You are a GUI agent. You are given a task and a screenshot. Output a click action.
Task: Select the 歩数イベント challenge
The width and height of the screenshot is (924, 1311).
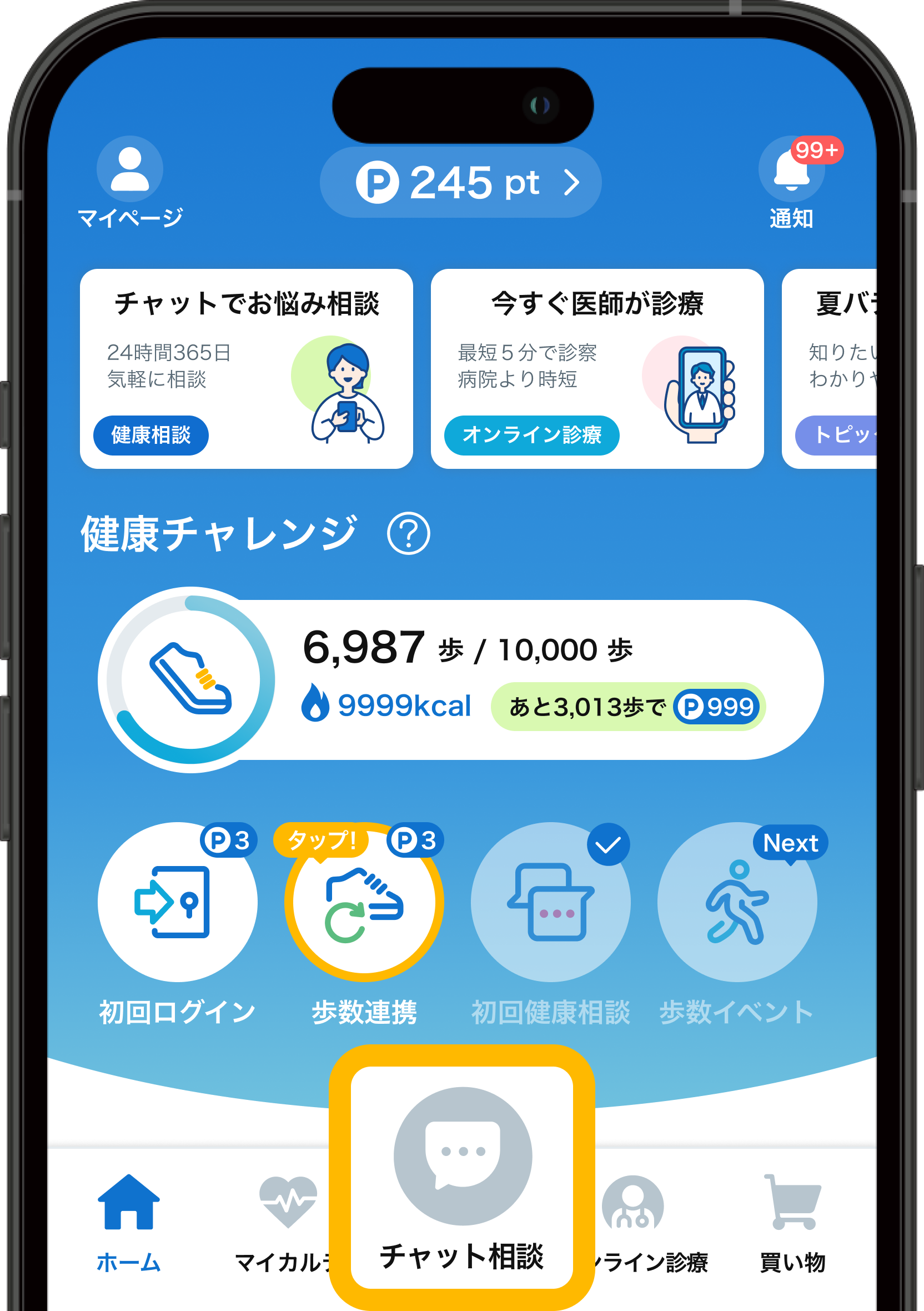(x=737, y=902)
